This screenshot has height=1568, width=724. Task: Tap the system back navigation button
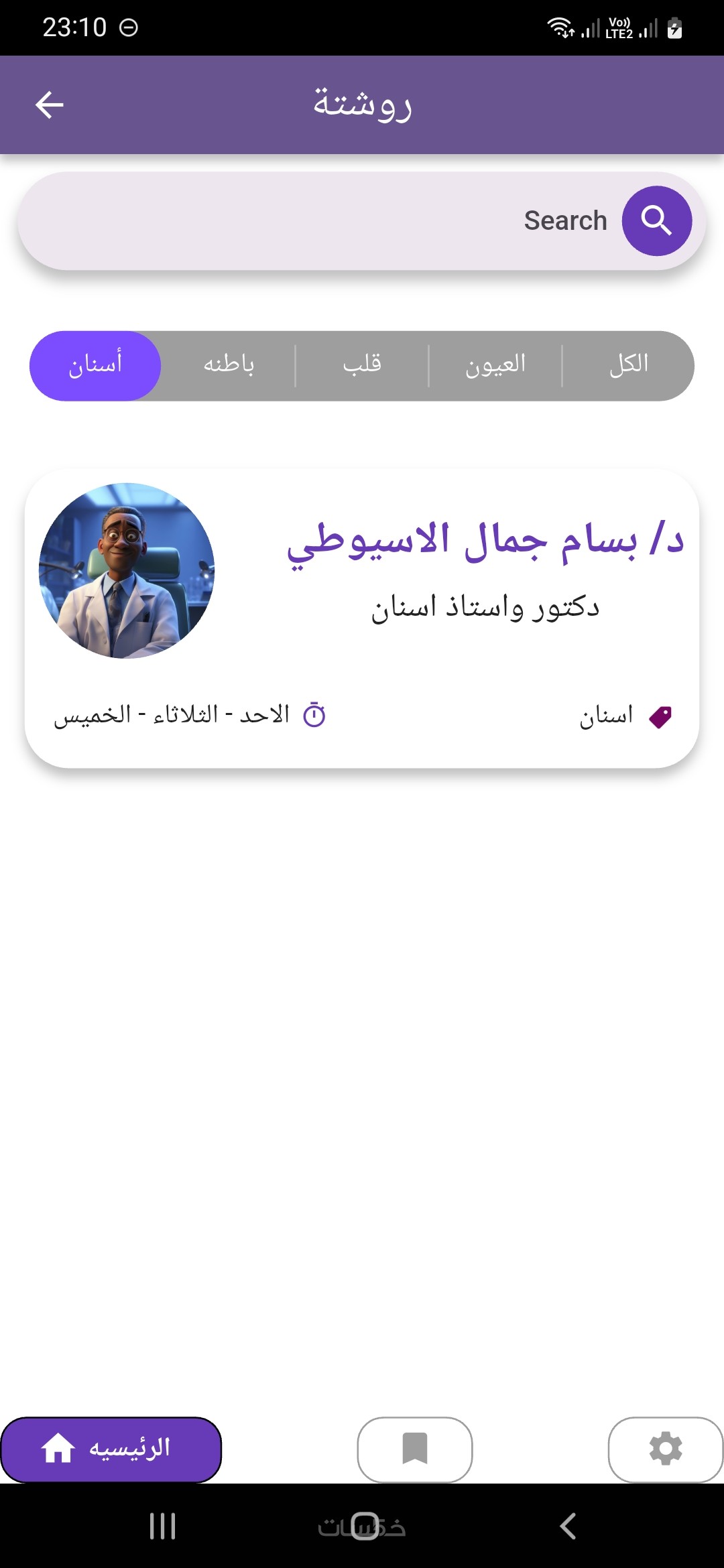tap(568, 1526)
